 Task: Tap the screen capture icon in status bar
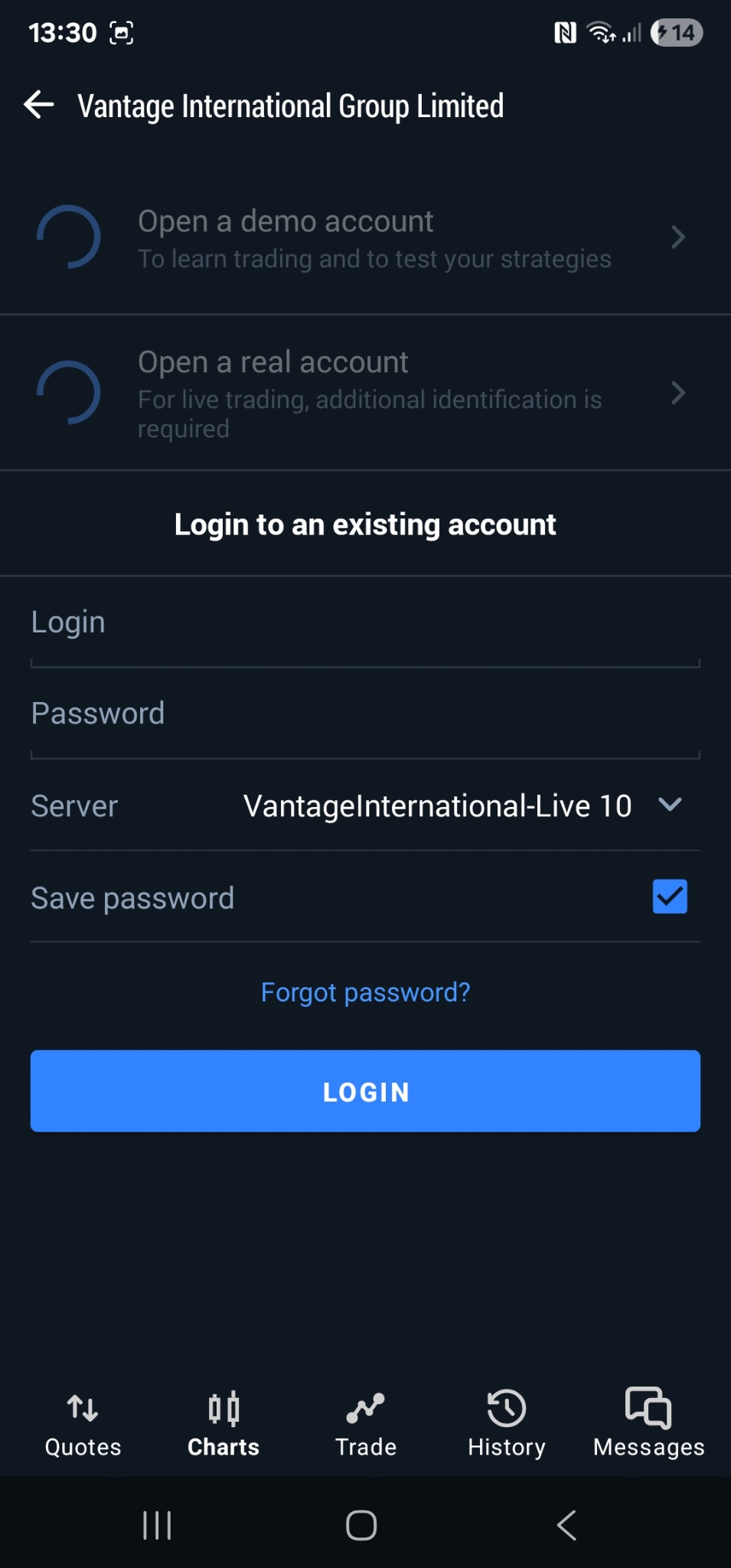tap(121, 32)
